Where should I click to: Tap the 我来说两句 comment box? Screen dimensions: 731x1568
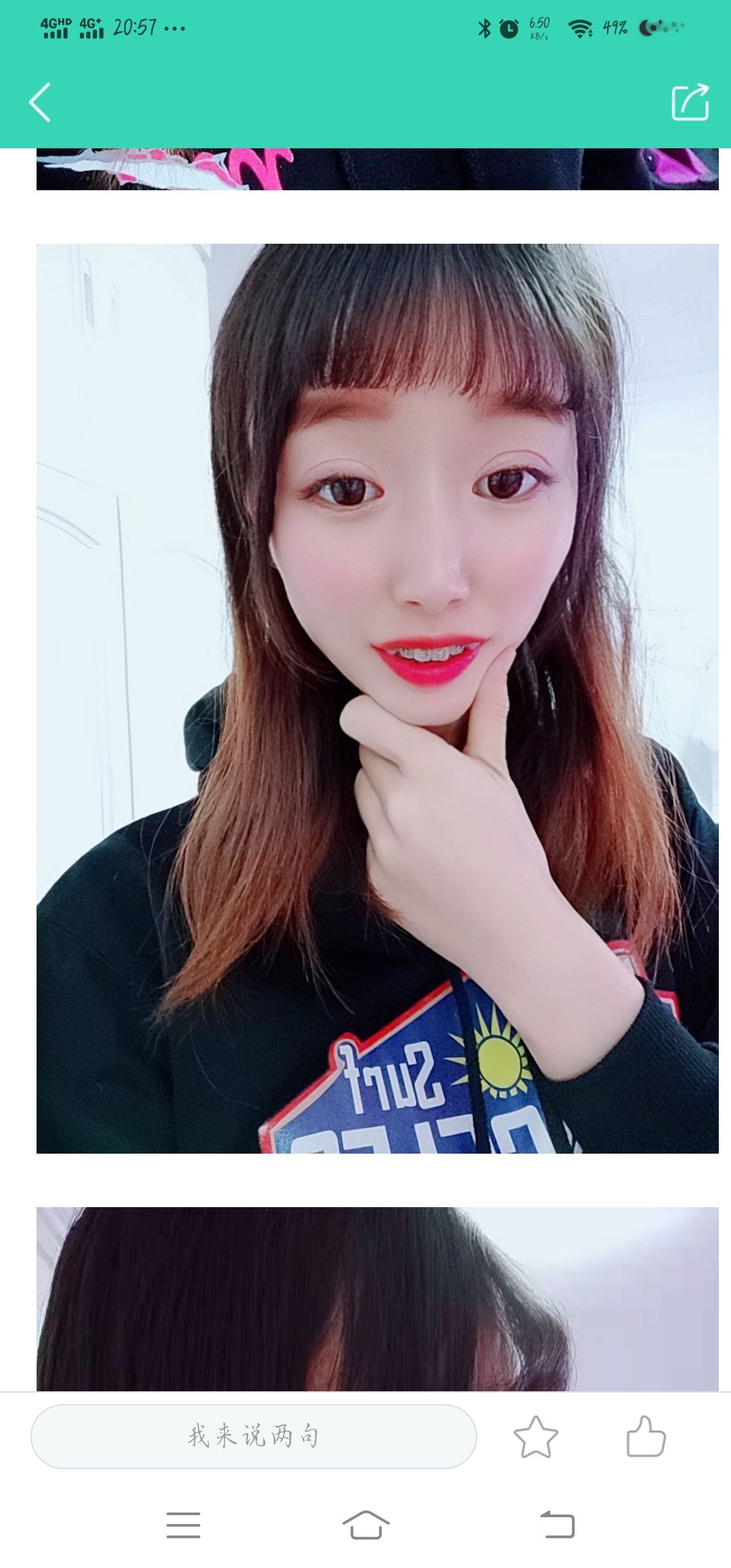point(253,1436)
